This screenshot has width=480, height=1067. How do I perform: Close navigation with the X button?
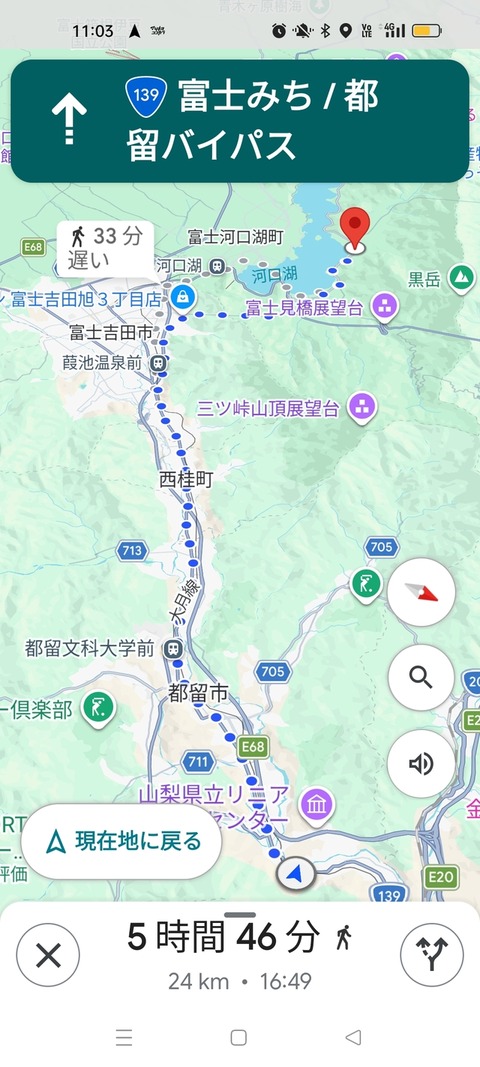coord(48,955)
